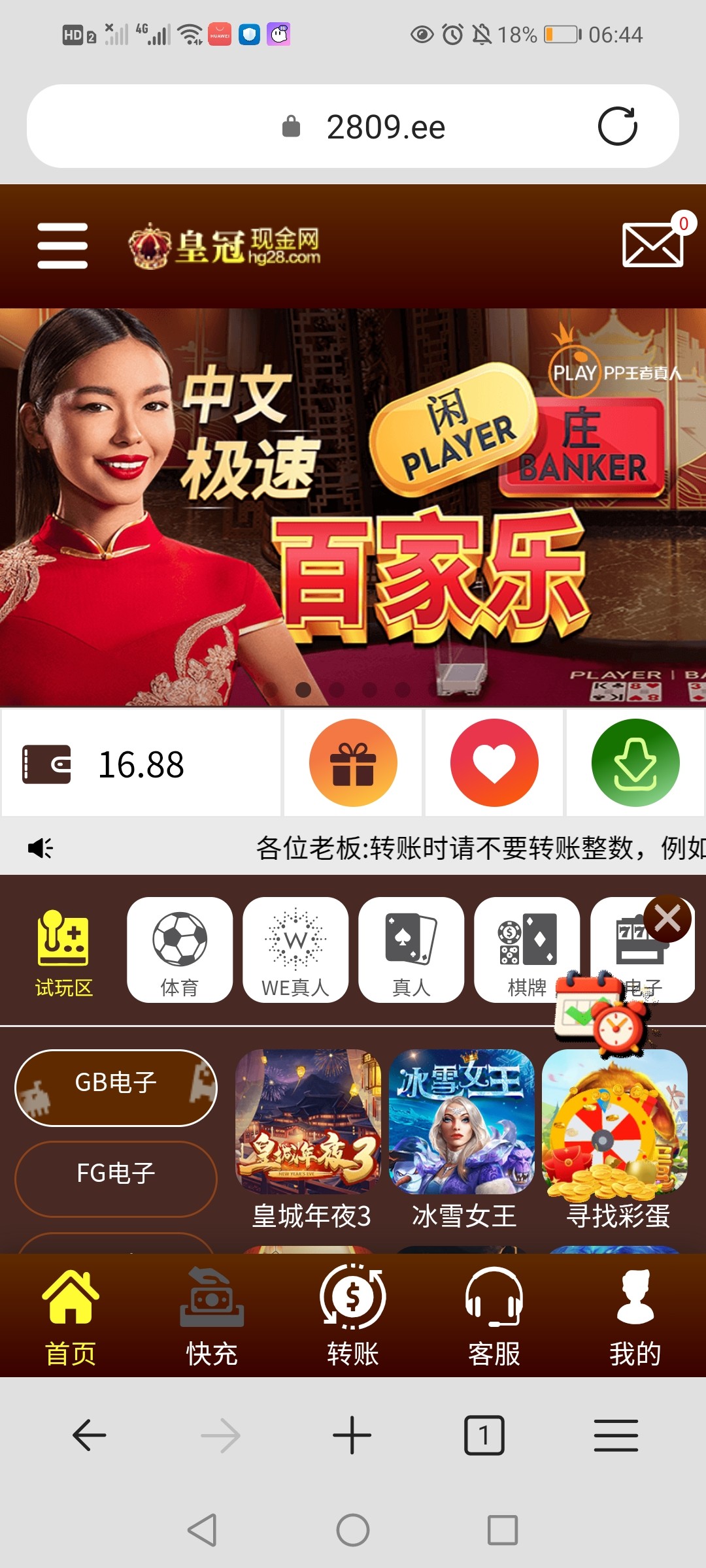The image size is (706, 1568).
Task: Open the hamburger drawer menu
Action: point(63,246)
